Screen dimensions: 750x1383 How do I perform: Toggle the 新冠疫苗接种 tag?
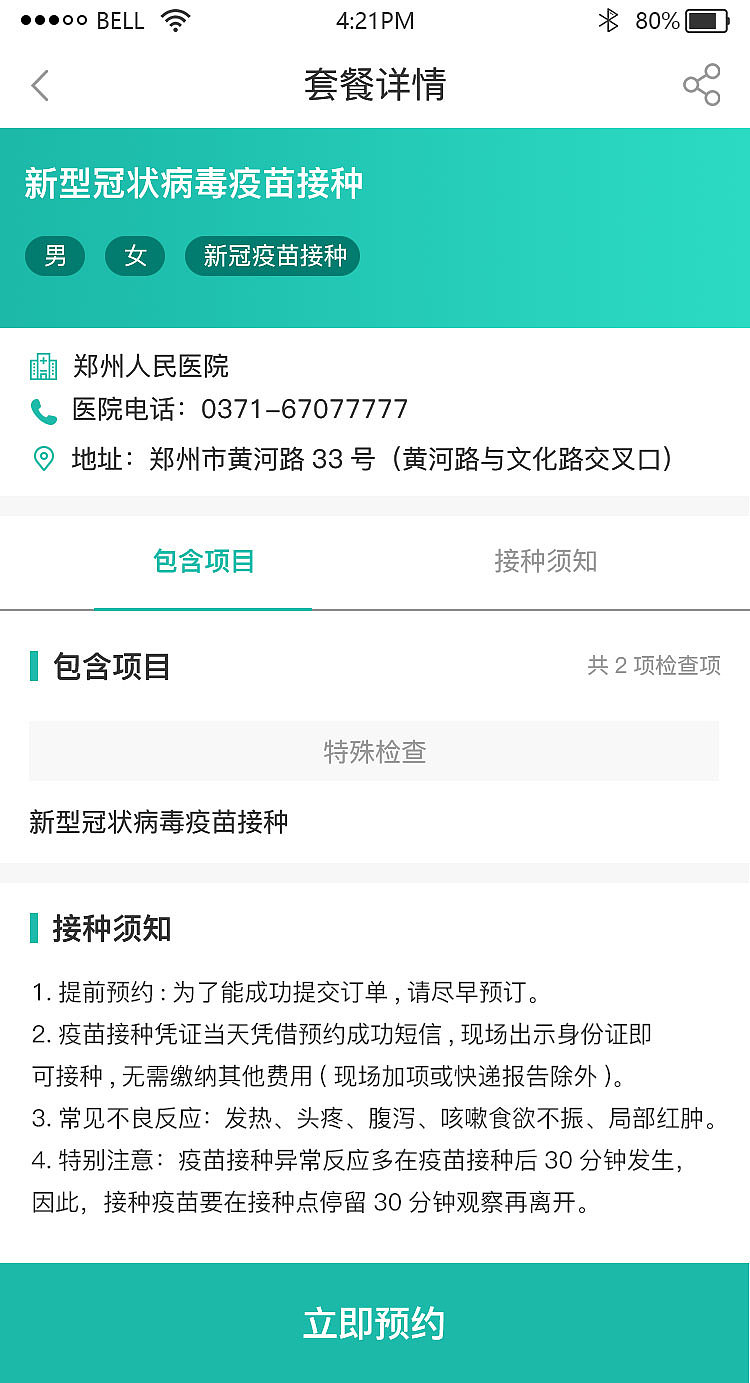(272, 256)
